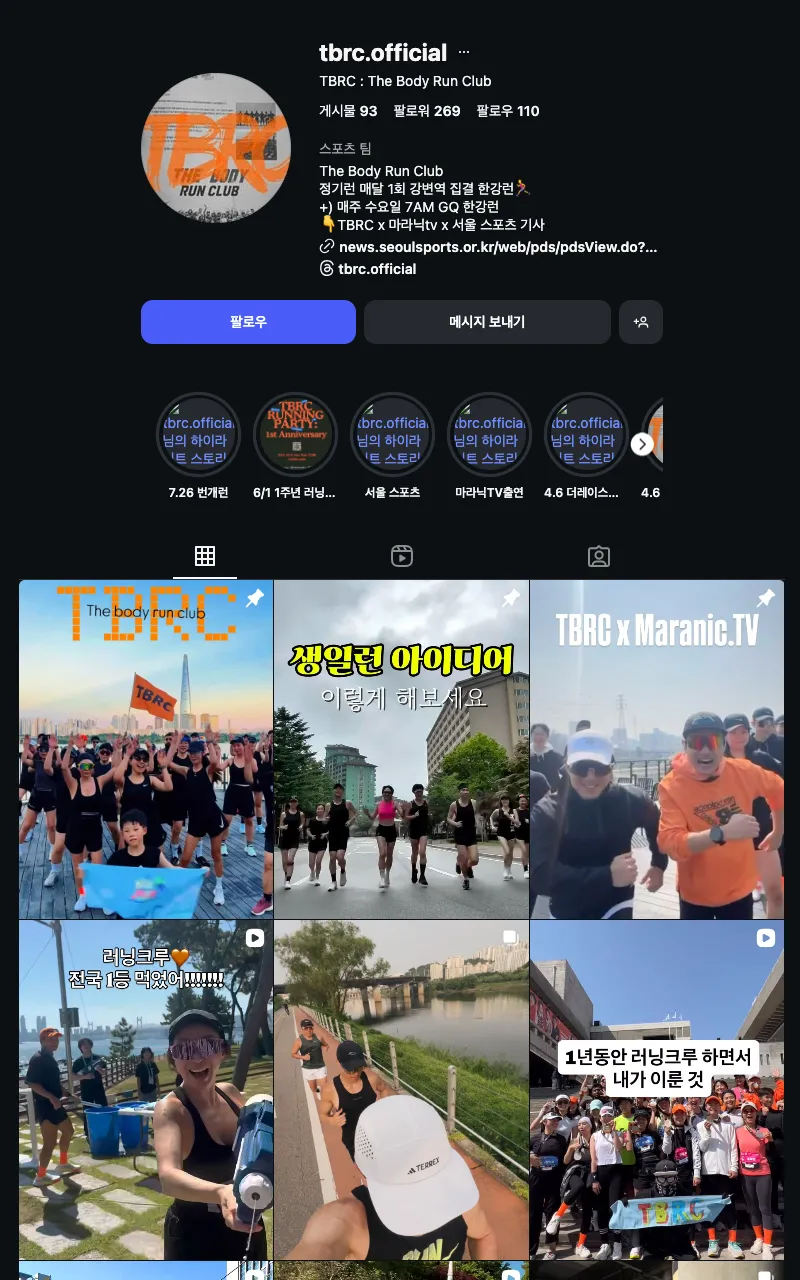This screenshot has width=800, height=1280.
Task: View the 110 following list
Action: (508, 111)
